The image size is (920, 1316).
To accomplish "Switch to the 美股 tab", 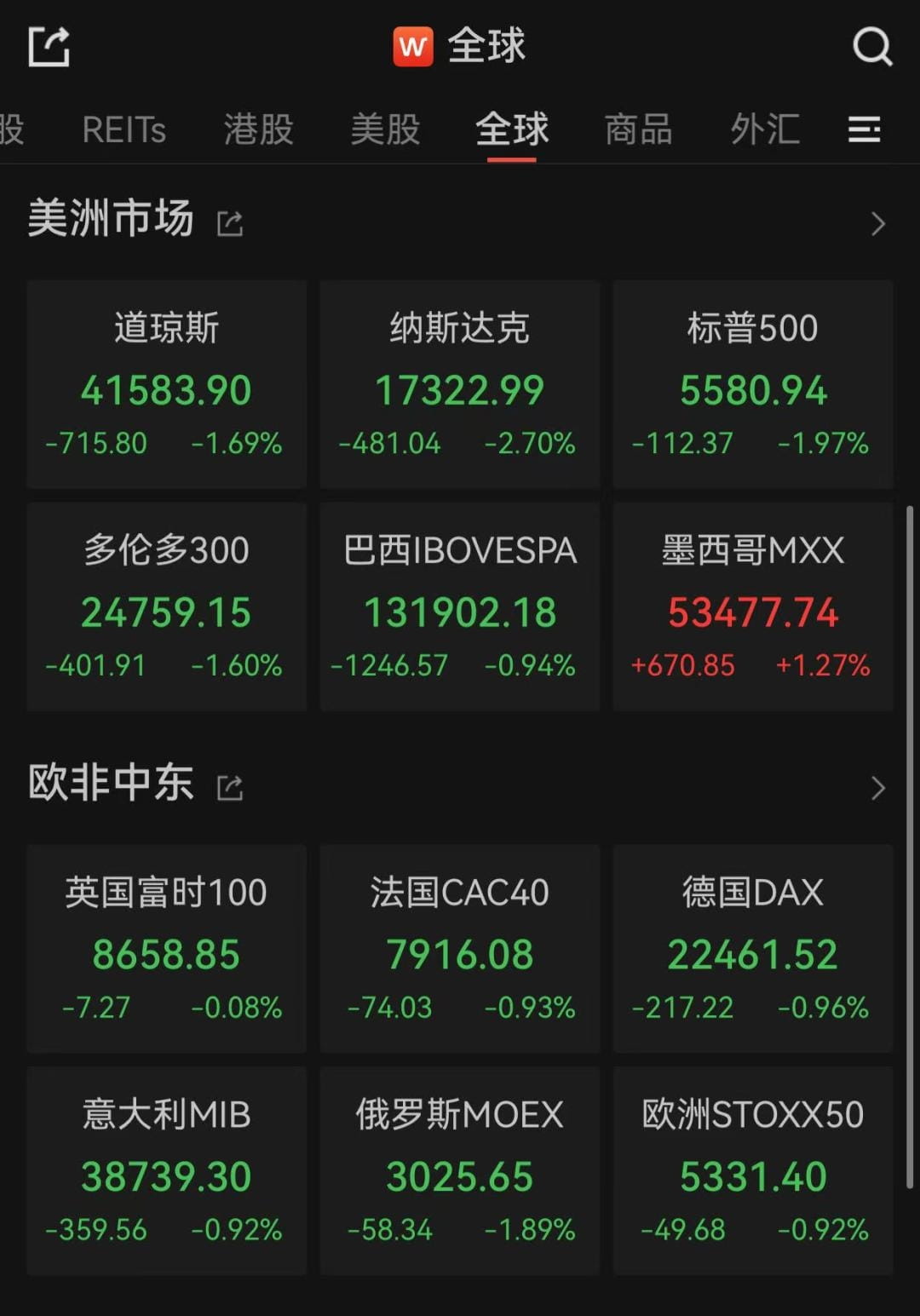I will 384,129.
